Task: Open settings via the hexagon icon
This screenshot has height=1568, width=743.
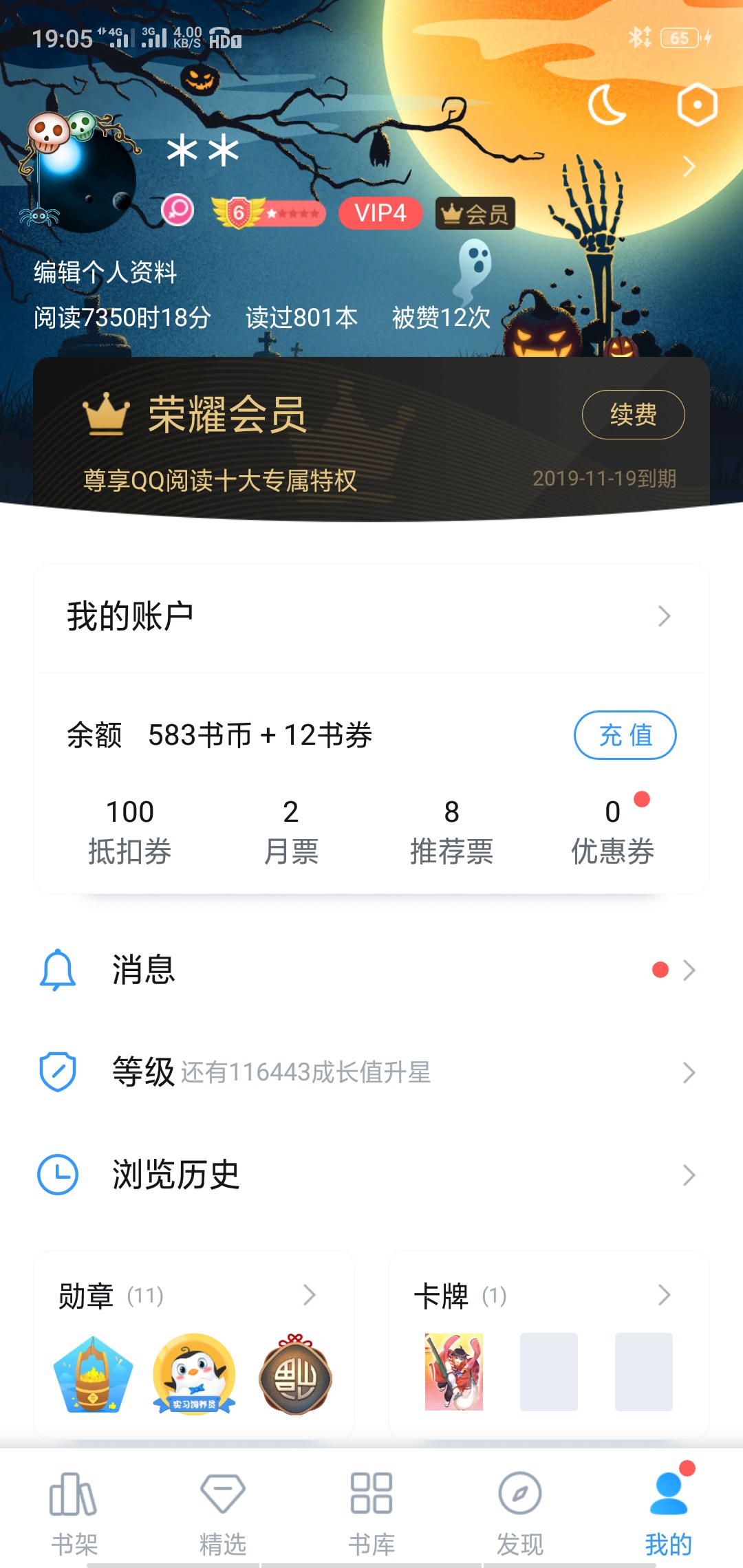Action: [697, 105]
